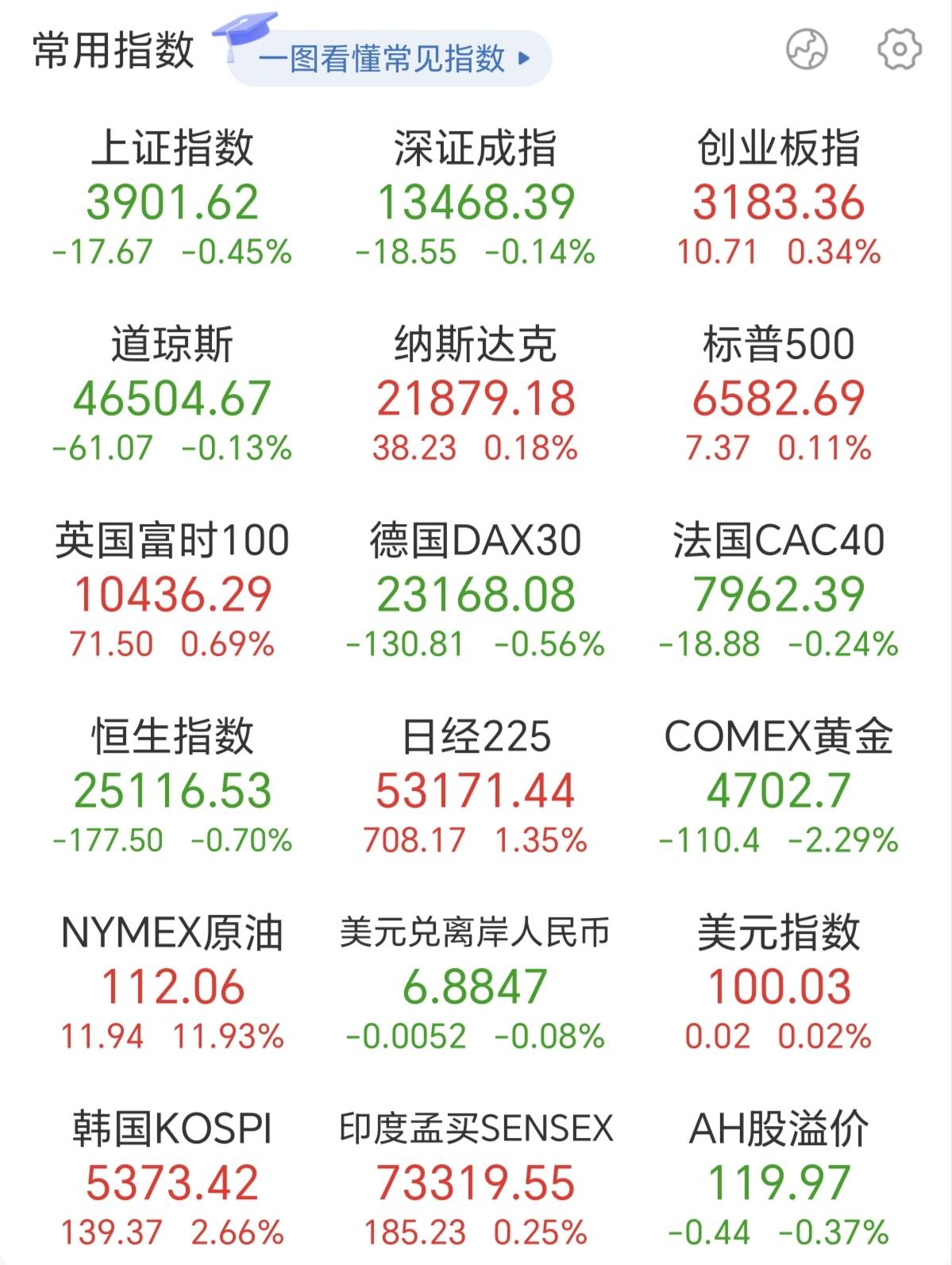View 美元兑离岸人民币 exchange rate

tap(475, 980)
